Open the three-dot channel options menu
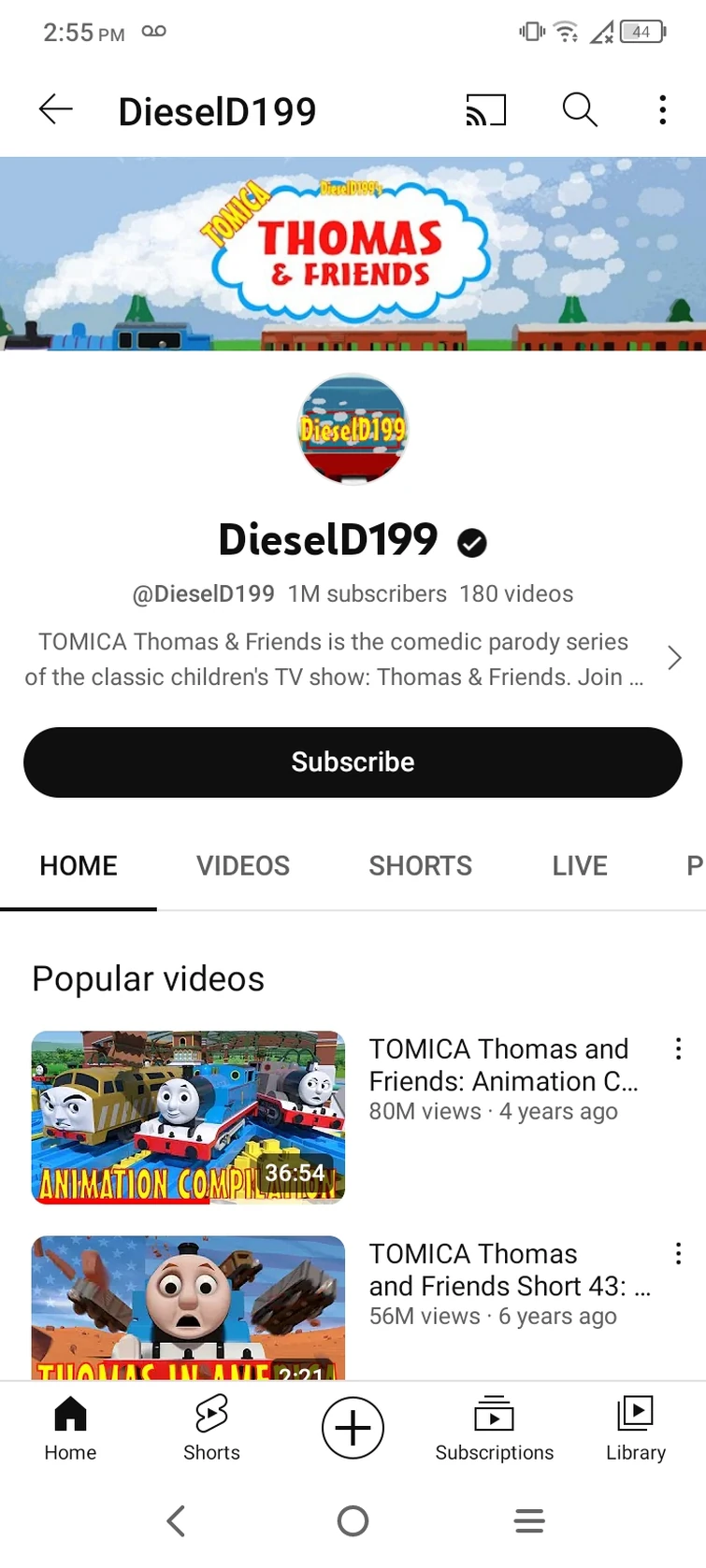The height and width of the screenshot is (1568, 706). click(662, 109)
